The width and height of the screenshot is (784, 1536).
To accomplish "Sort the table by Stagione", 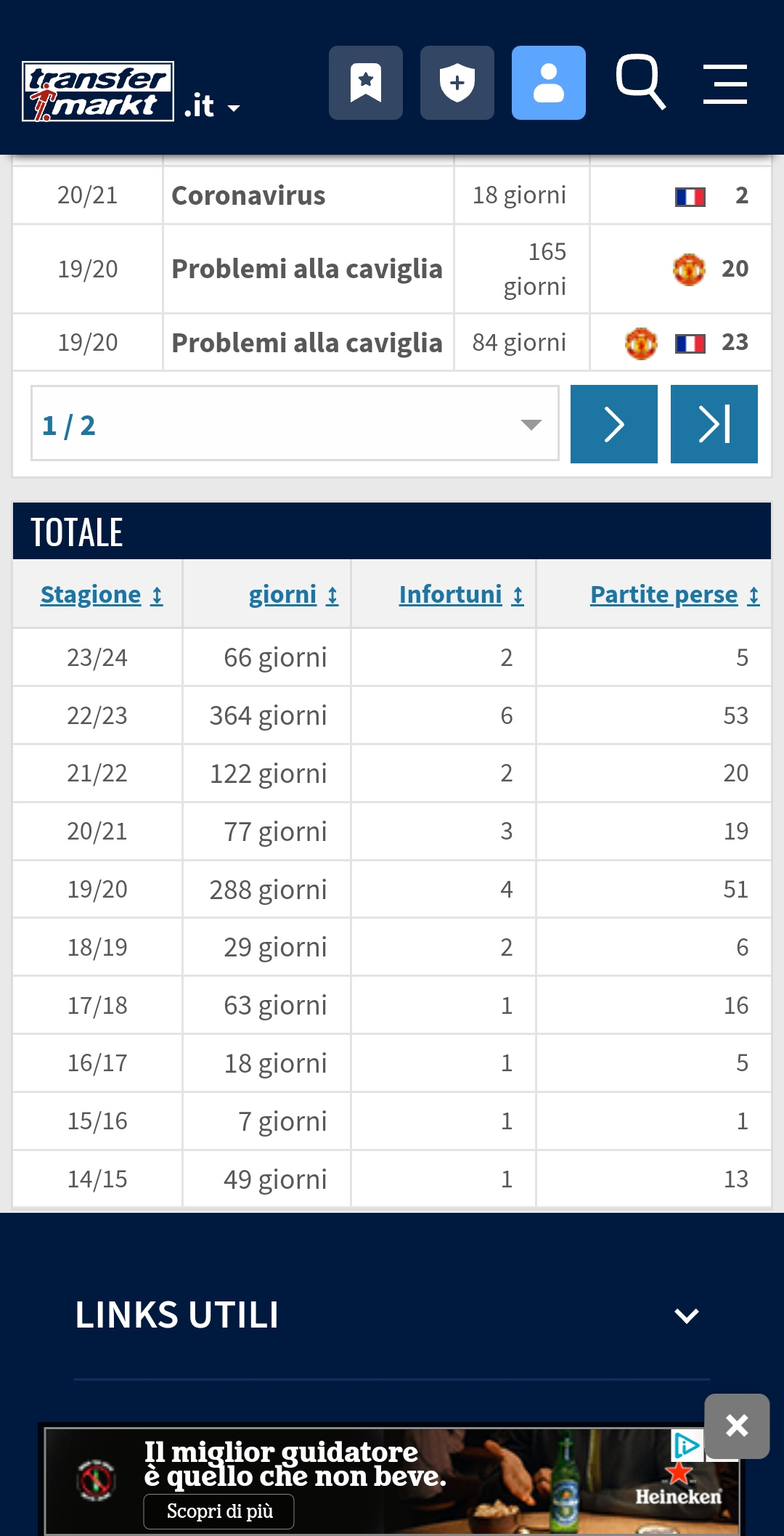I will coord(102,595).
